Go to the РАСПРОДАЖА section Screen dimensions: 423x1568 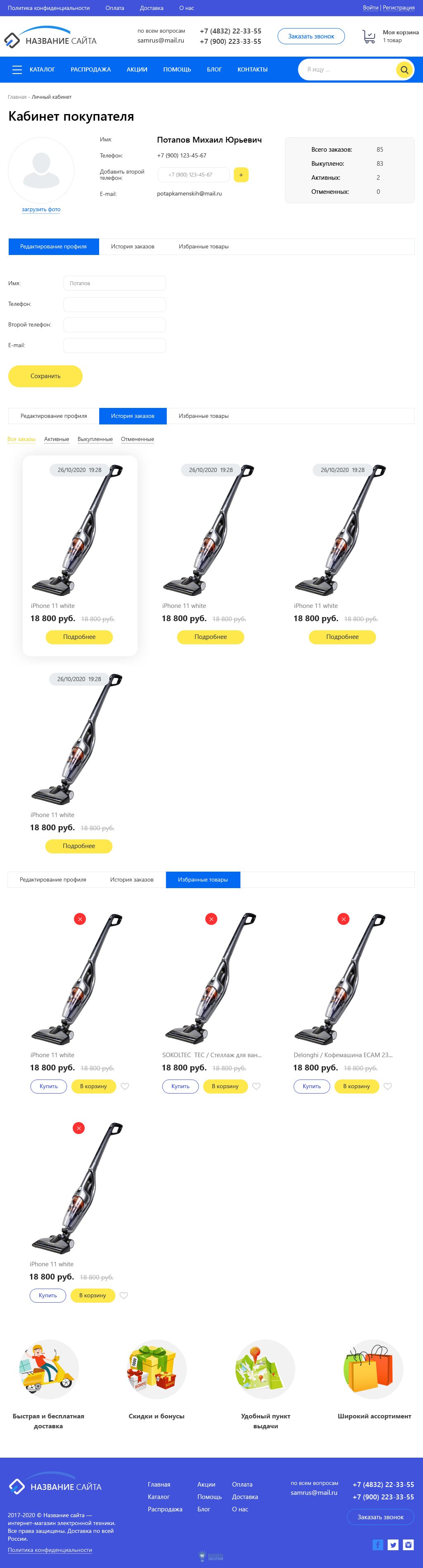coord(91,69)
